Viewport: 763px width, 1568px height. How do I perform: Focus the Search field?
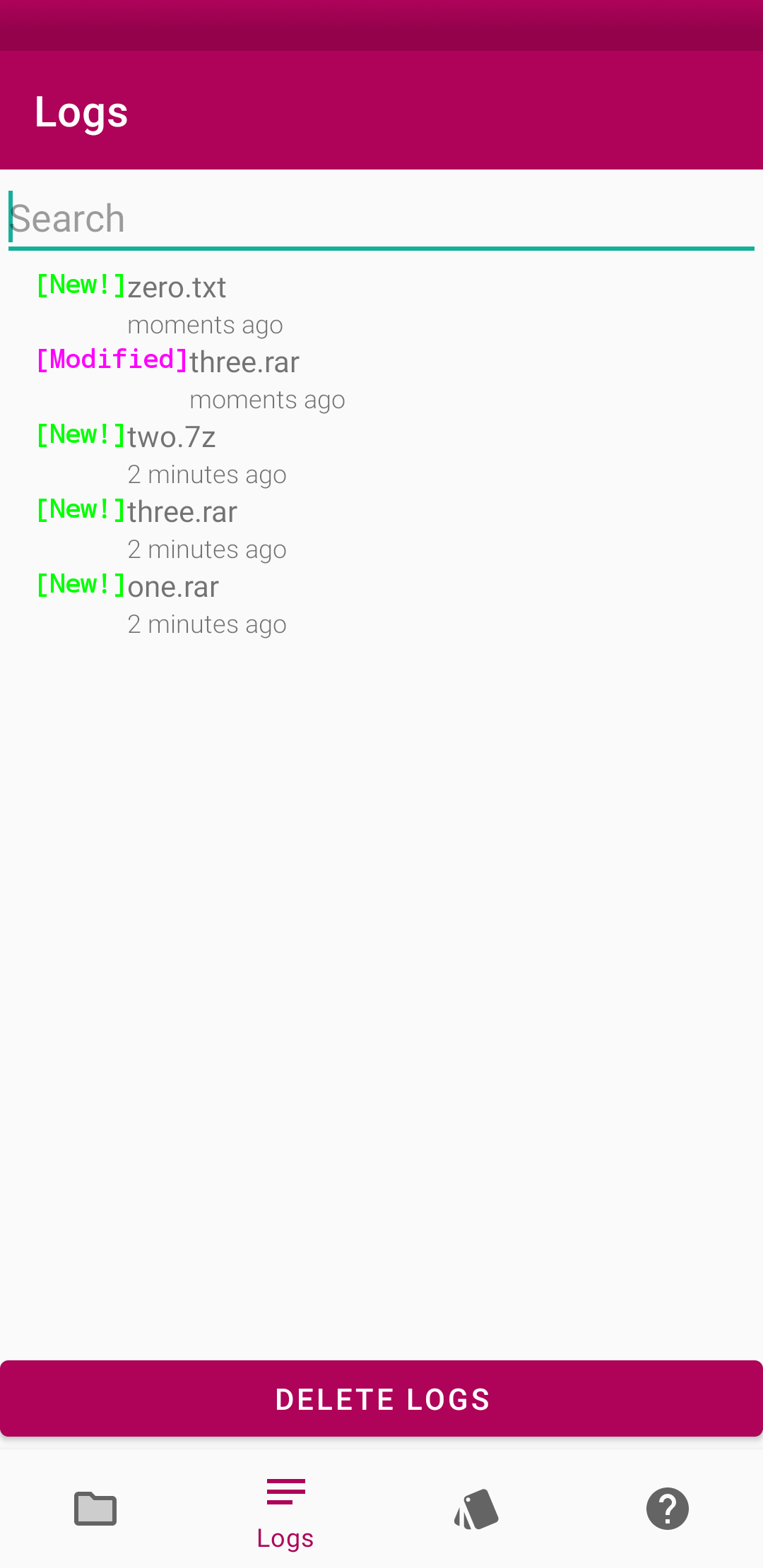point(381,219)
